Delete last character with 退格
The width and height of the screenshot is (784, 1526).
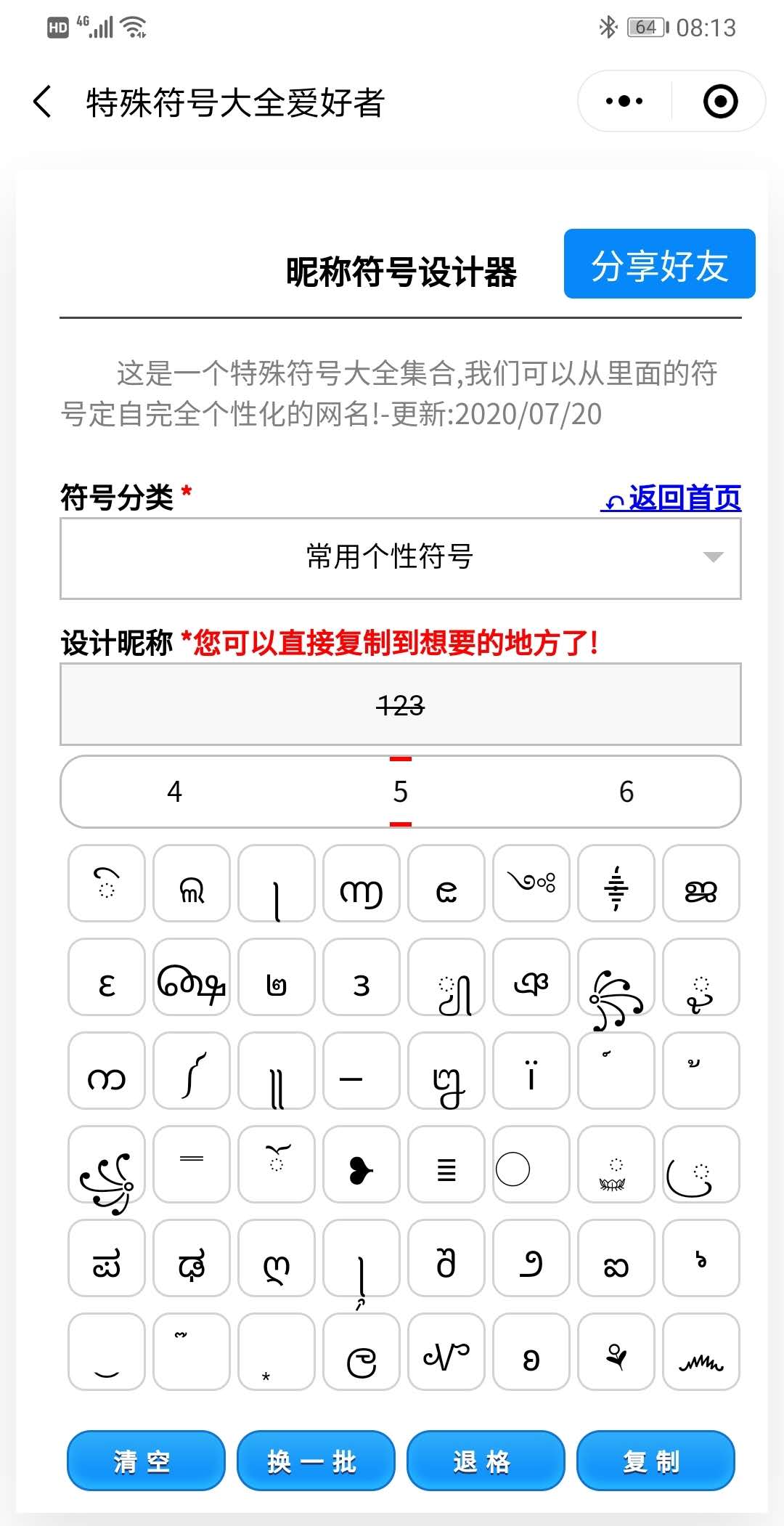(x=485, y=1461)
